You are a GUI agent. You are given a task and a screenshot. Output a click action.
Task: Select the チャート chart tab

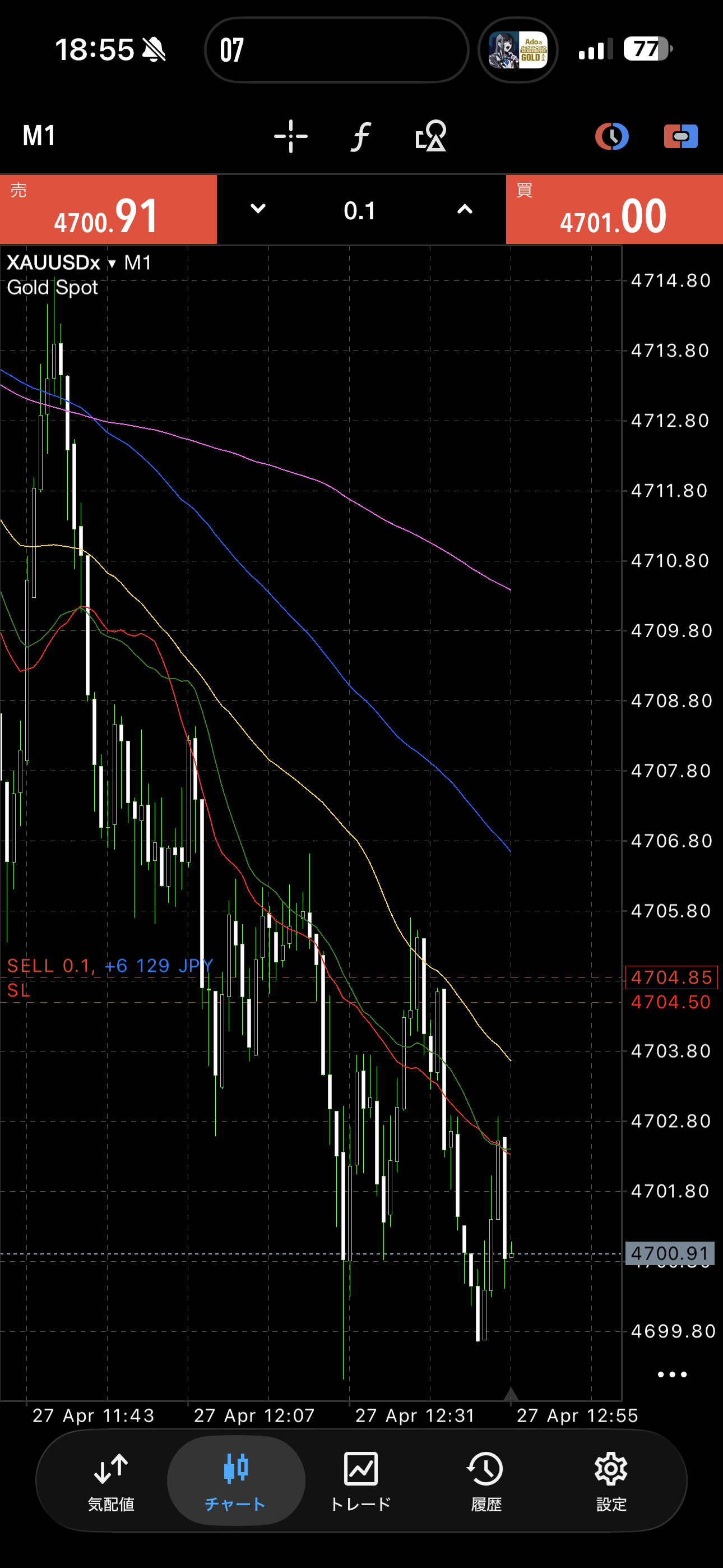pos(235,1481)
